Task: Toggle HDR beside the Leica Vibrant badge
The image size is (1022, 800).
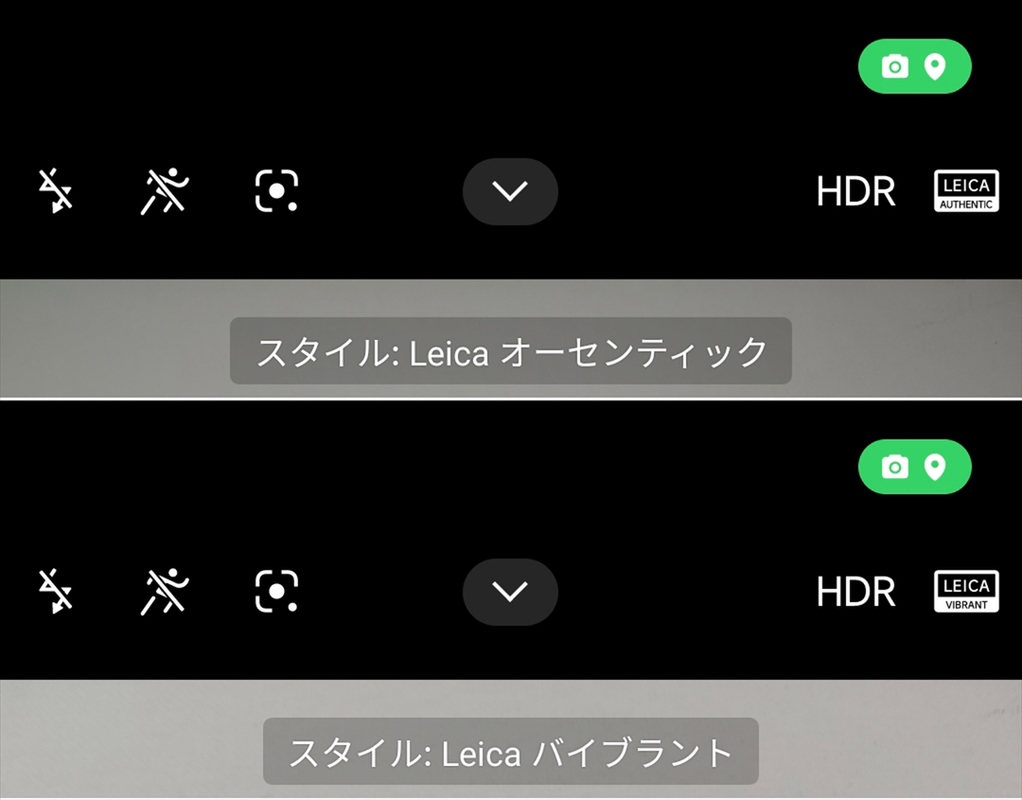Action: [855, 592]
